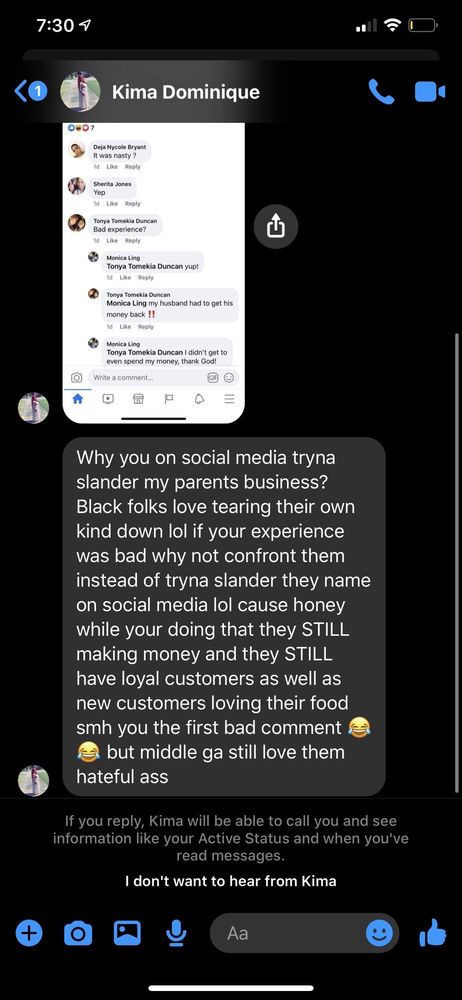Start a voice call with Kima
This screenshot has height=1000, width=462.
[x=382, y=92]
